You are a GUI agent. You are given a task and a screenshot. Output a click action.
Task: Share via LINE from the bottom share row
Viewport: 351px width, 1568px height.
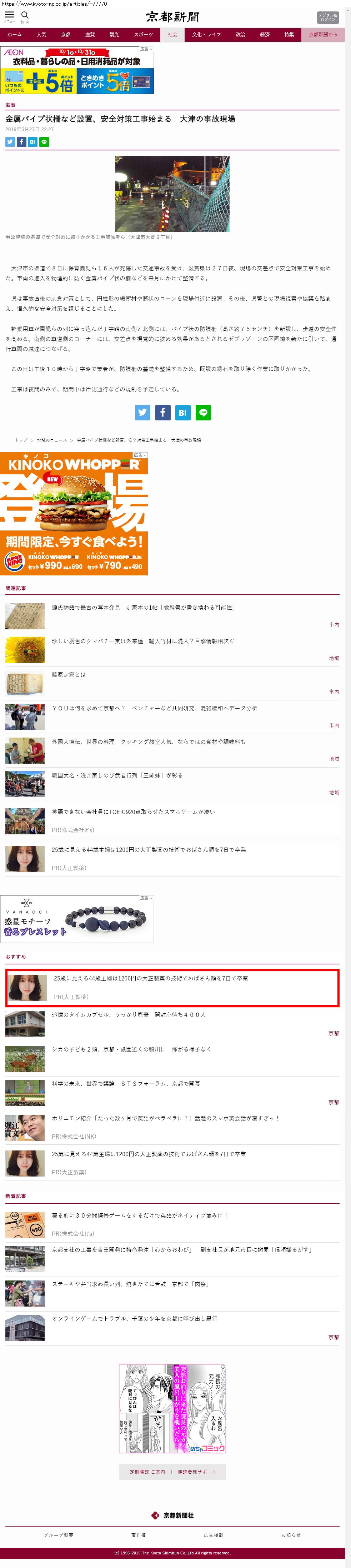tap(203, 413)
